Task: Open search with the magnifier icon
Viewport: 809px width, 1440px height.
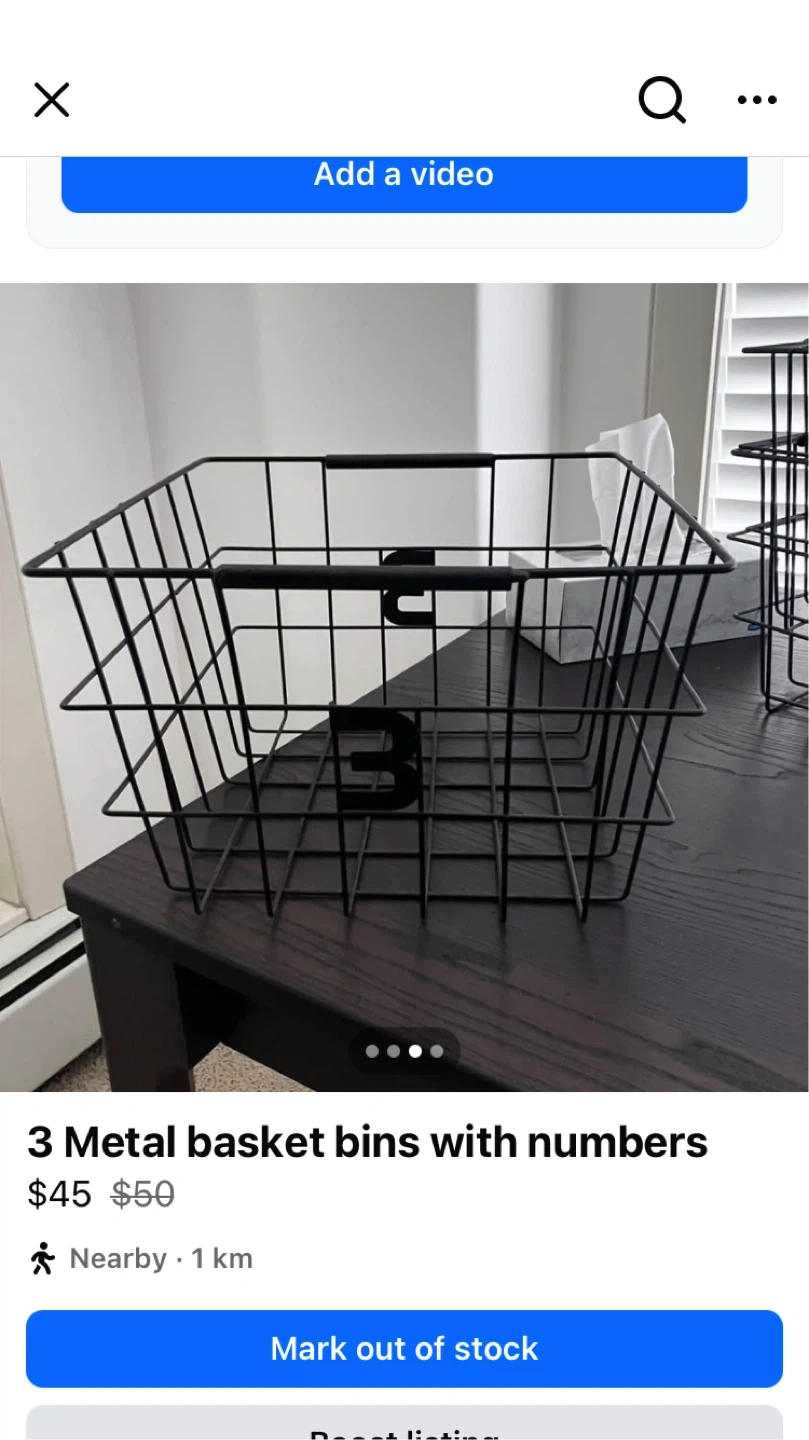Action: (662, 100)
